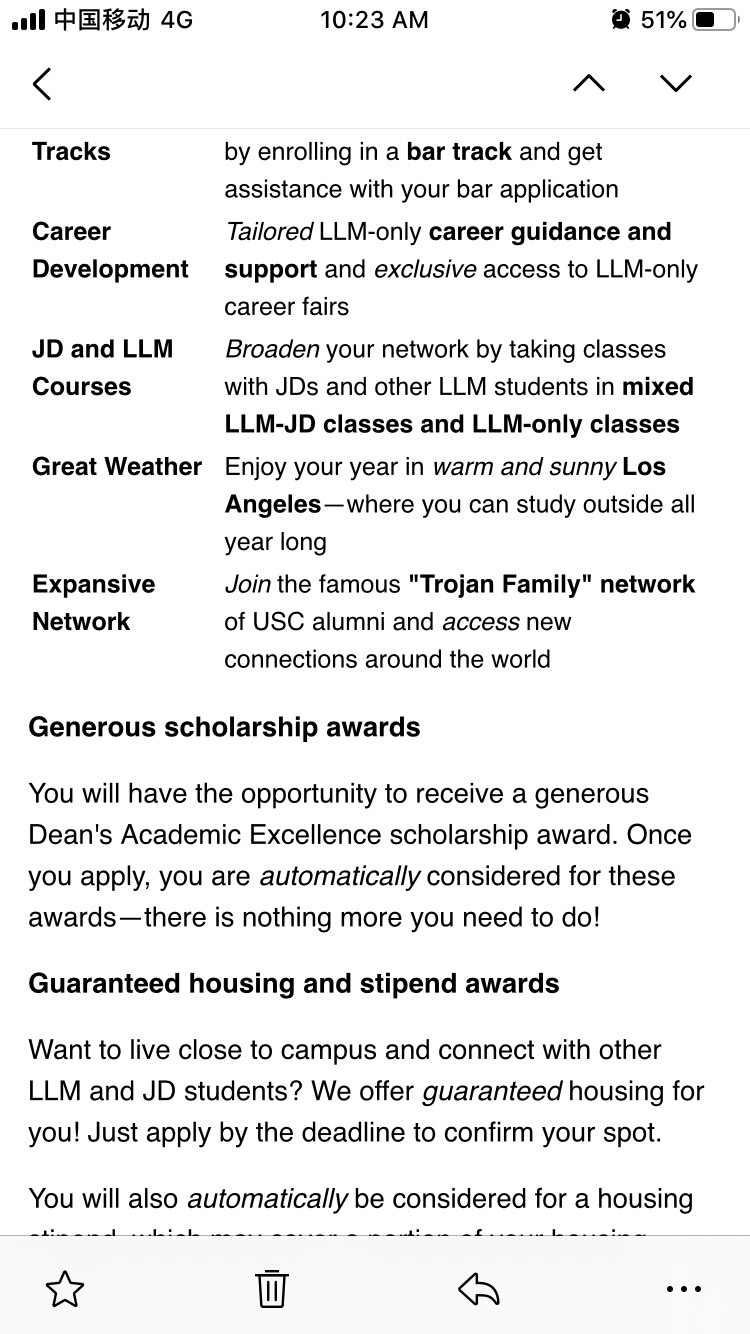Star this email
The height and width of the screenshot is (1334, 750).
(65, 1289)
